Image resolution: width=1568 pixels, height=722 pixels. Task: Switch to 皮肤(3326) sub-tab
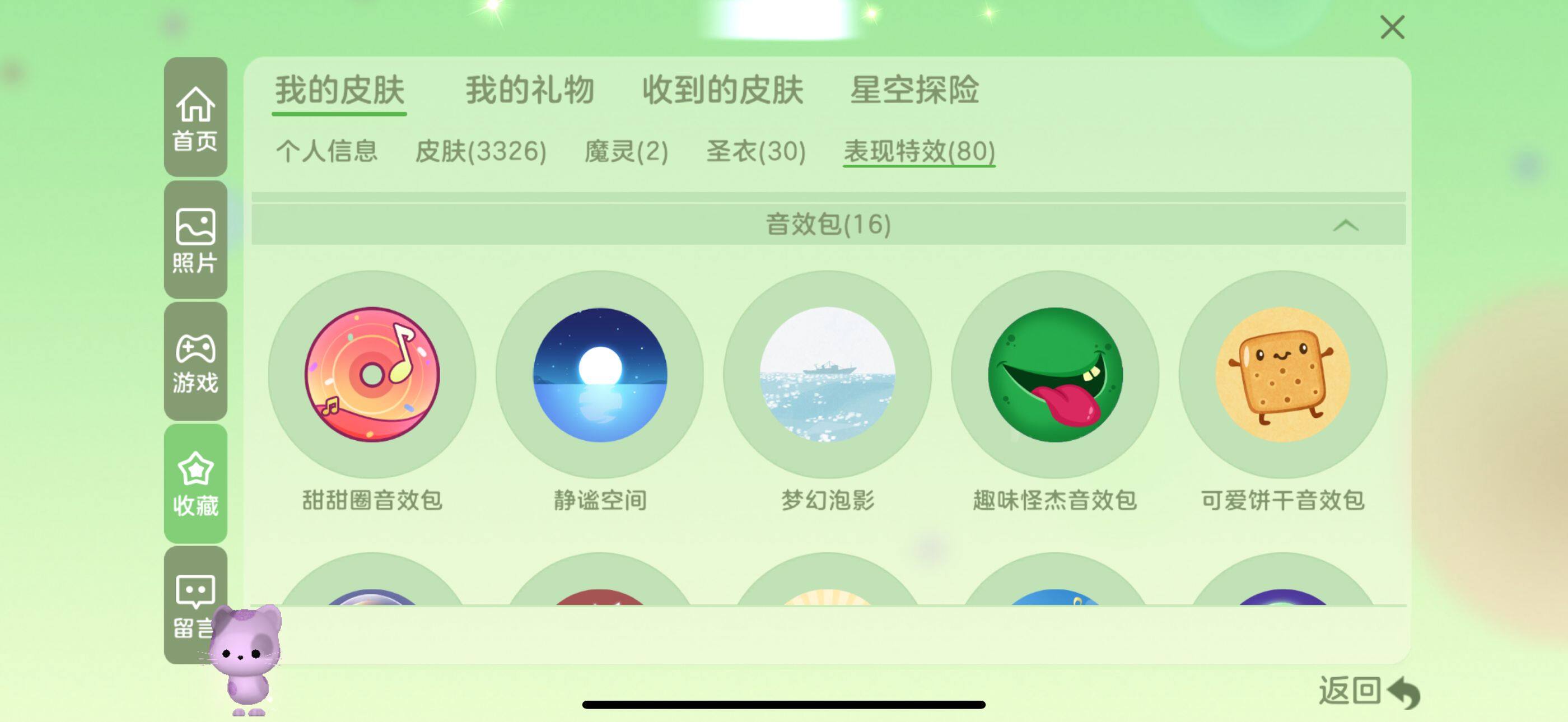point(480,151)
